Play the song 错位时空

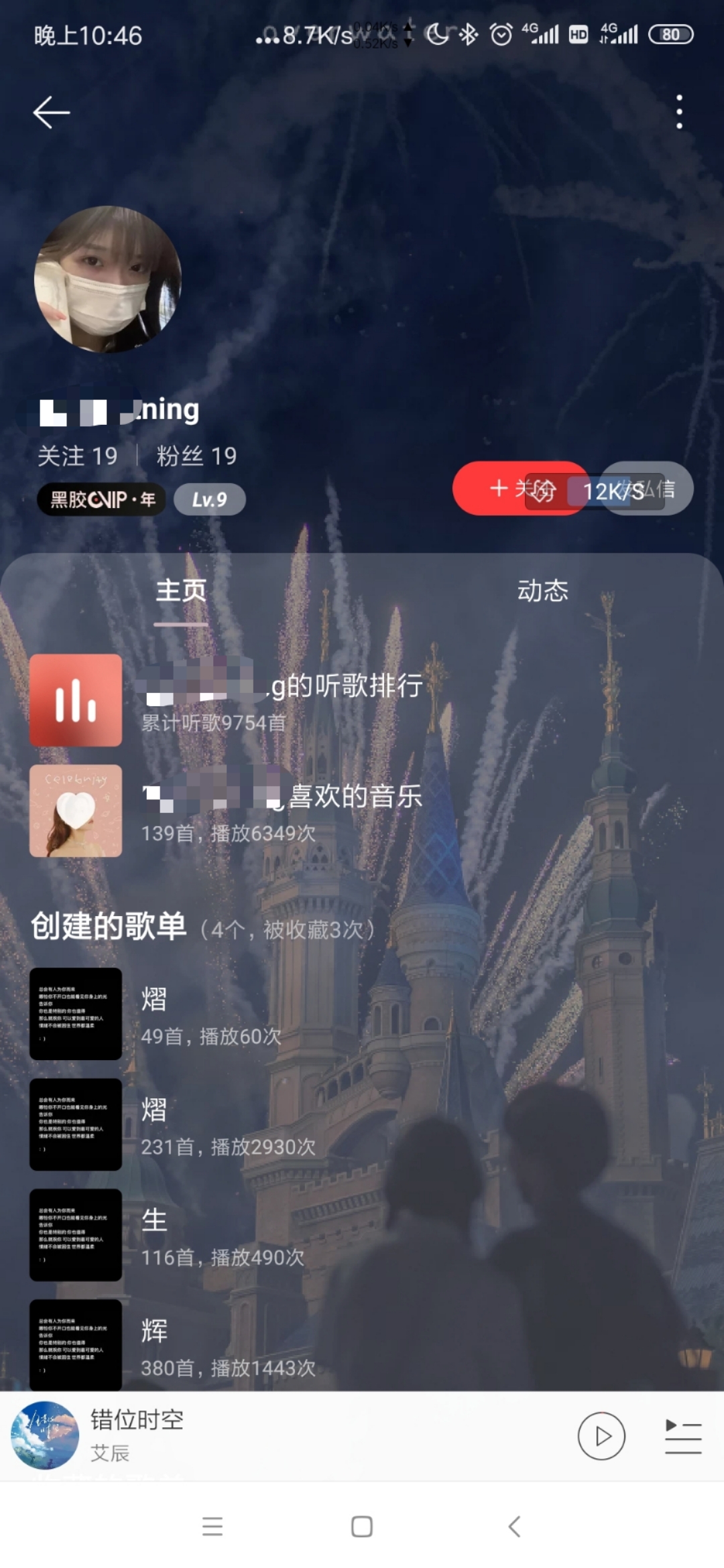(601, 1436)
